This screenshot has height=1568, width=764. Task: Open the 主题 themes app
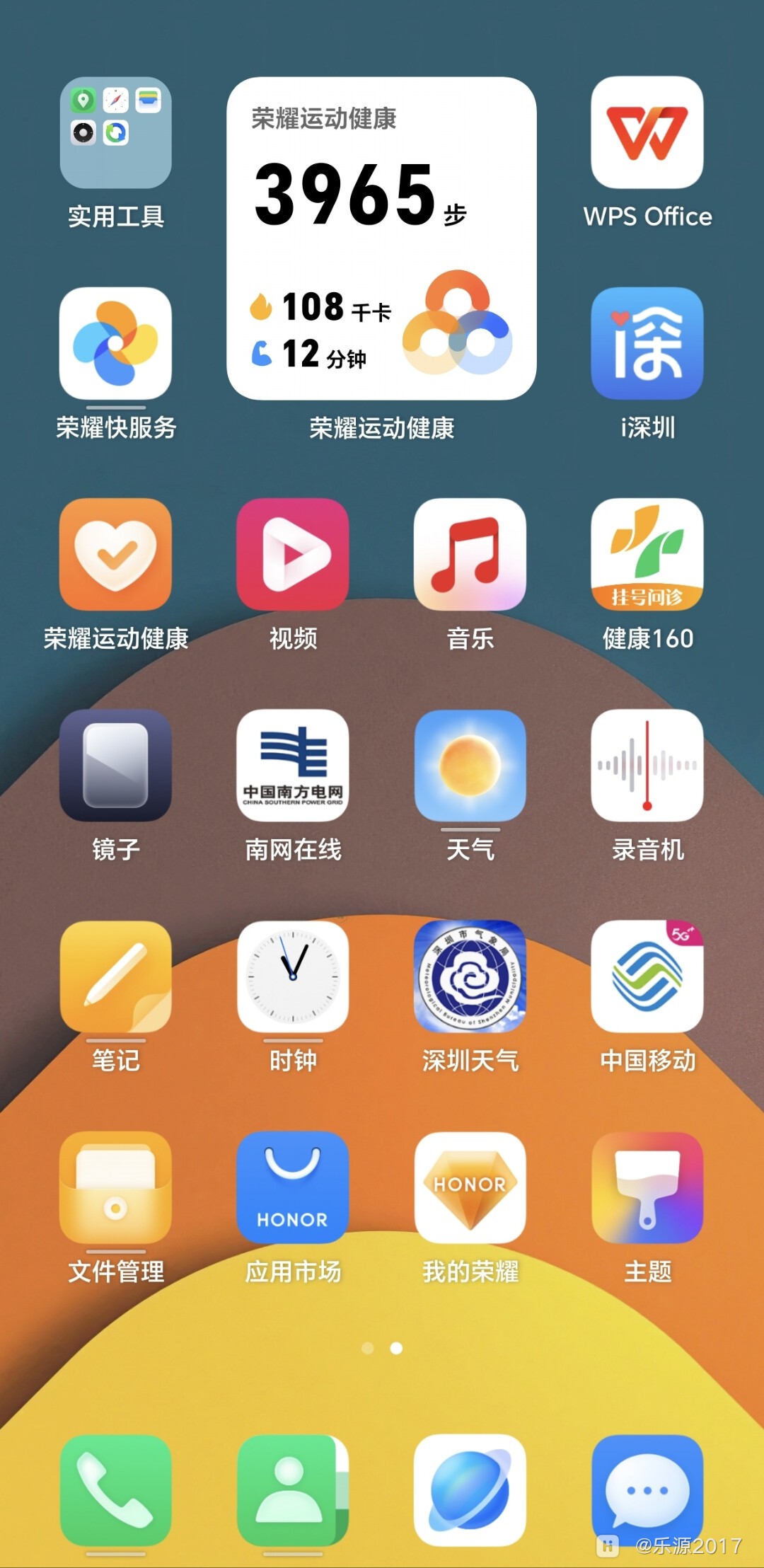[647, 1187]
